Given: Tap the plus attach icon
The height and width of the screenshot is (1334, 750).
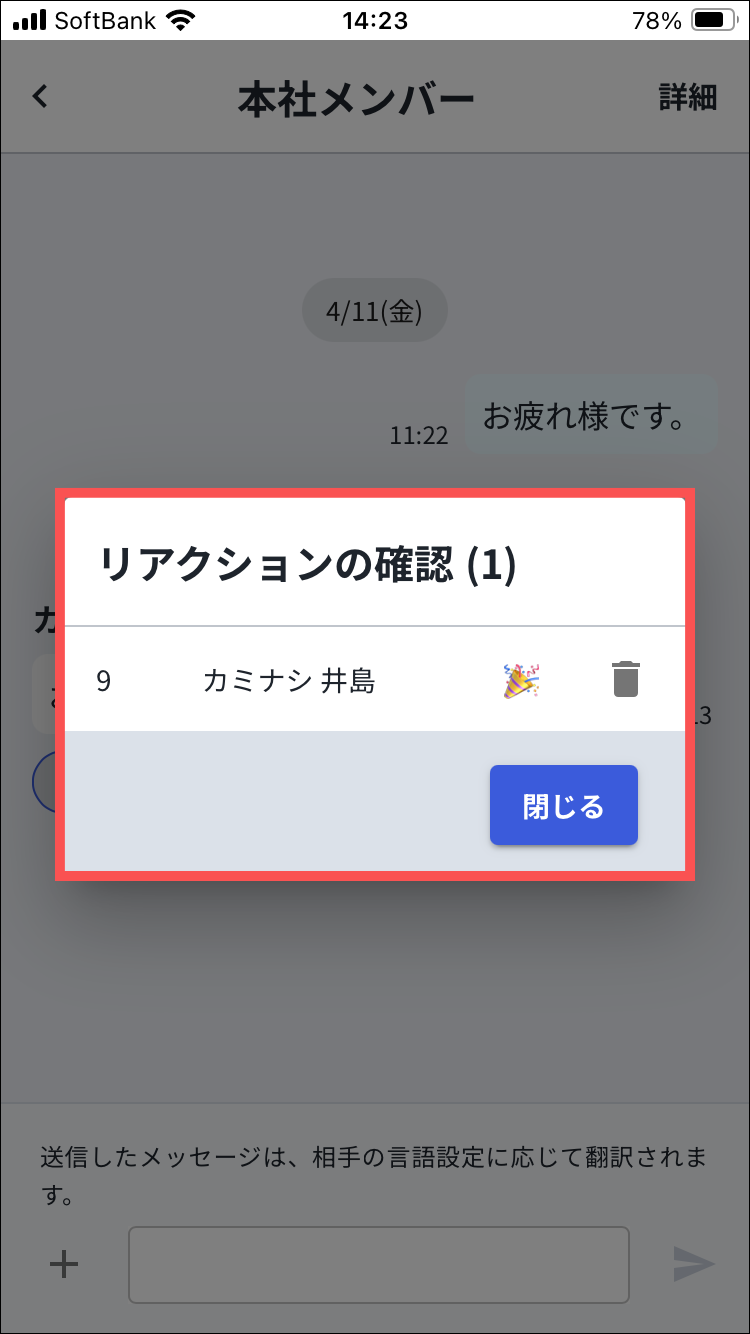Looking at the screenshot, I should (x=64, y=1264).
